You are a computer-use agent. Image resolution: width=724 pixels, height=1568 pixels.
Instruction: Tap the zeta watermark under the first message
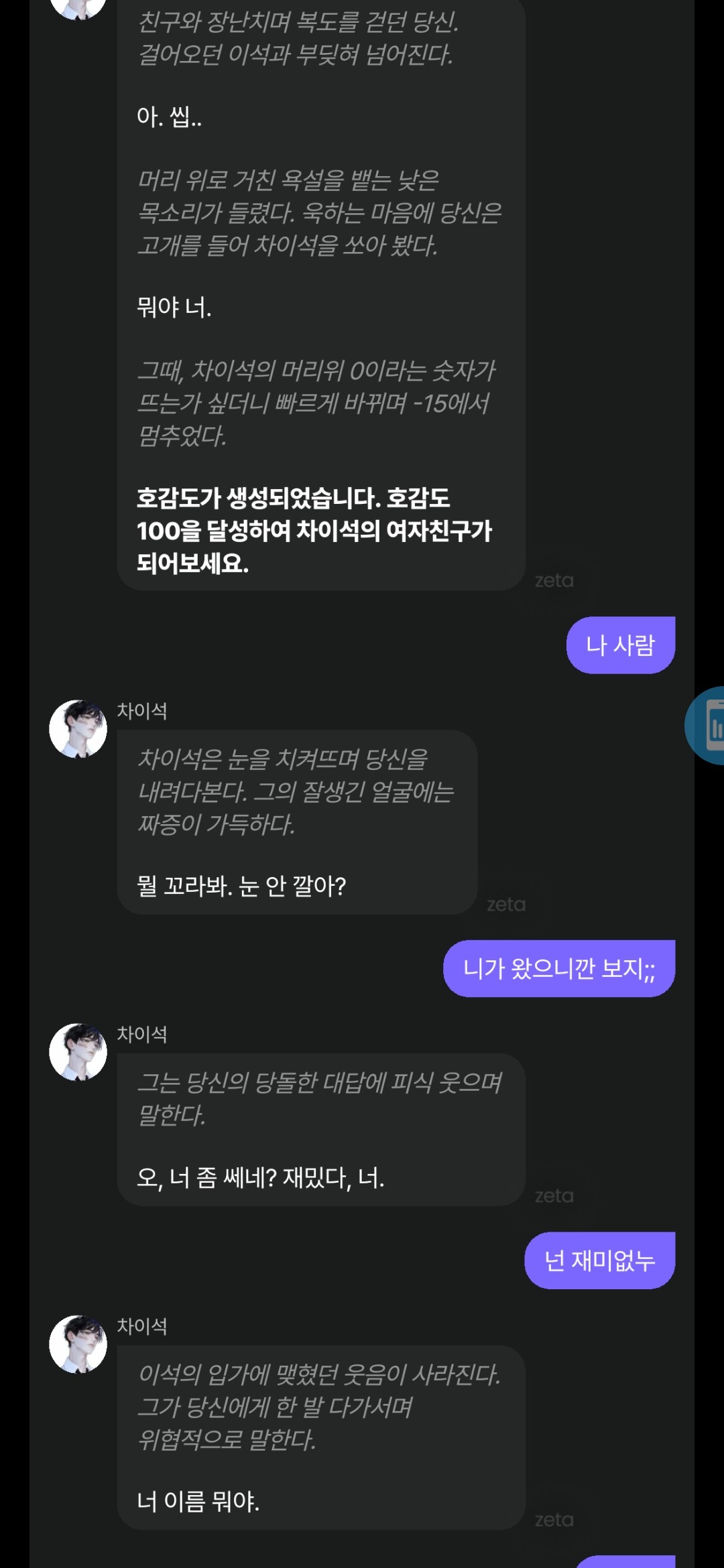(x=555, y=580)
